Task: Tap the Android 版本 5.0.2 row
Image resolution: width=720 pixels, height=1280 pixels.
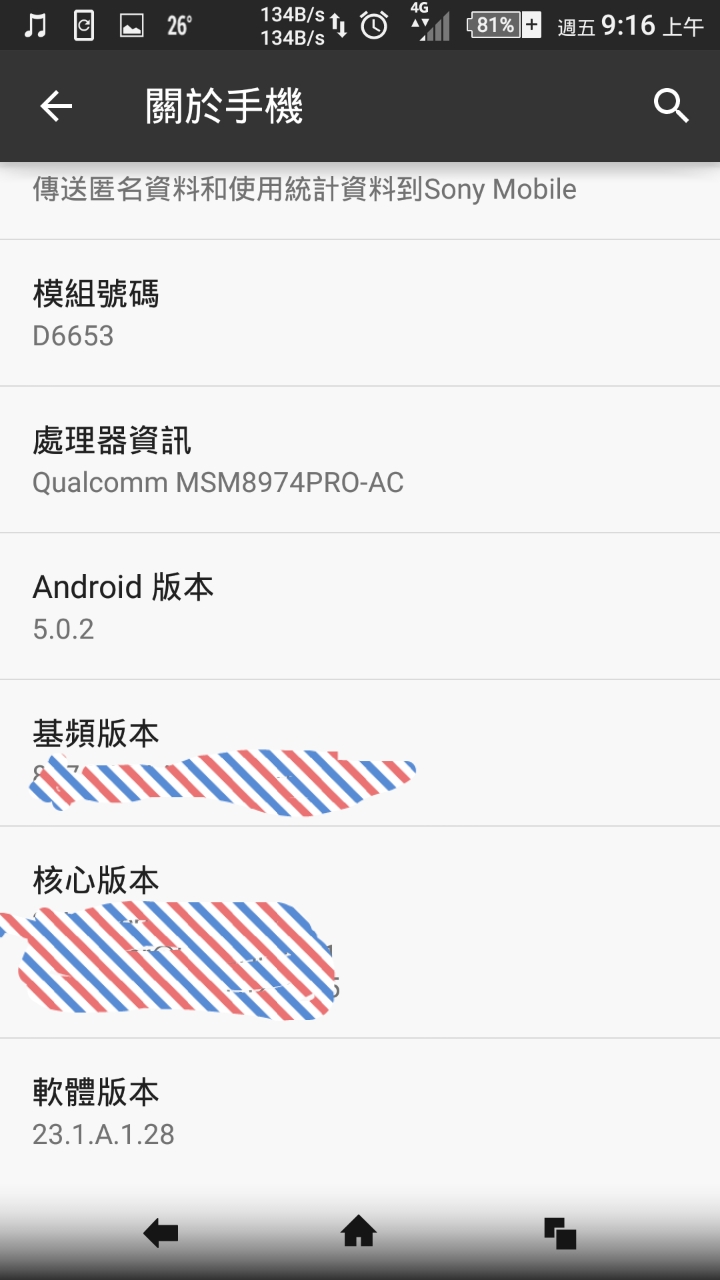Action: pyautogui.click(x=360, y=607)
